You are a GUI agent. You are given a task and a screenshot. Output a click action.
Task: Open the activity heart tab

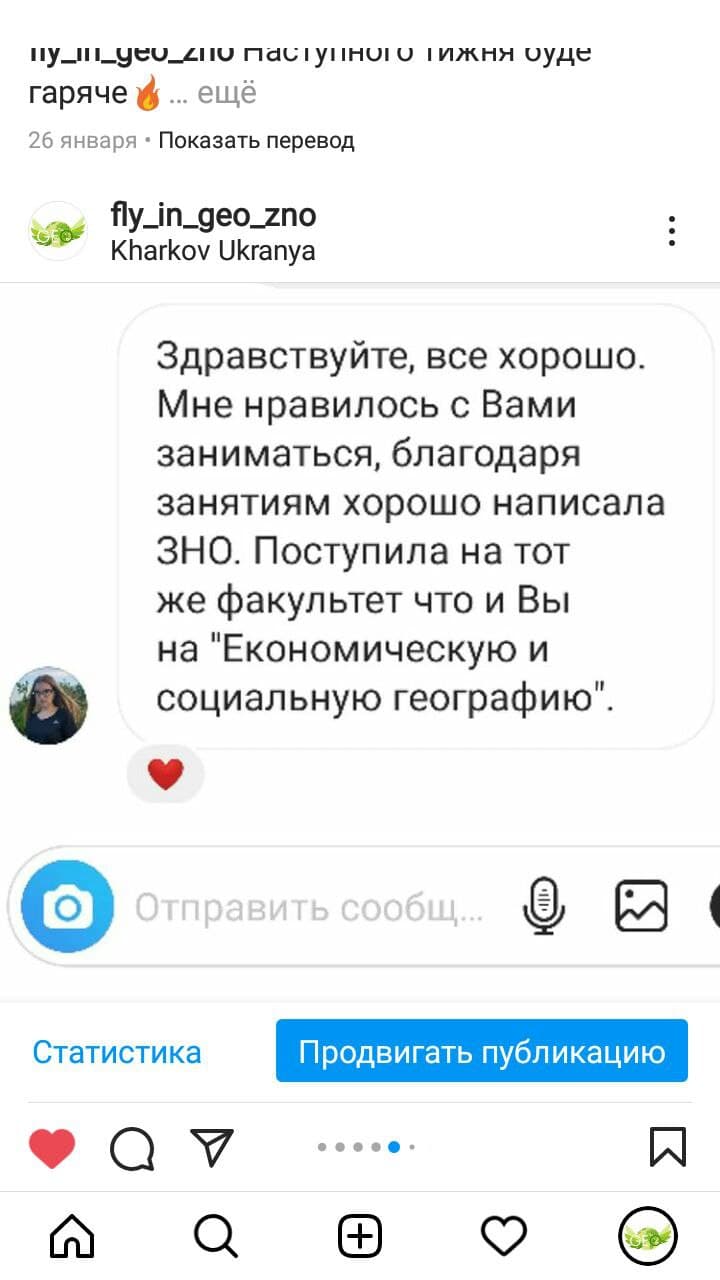(504, 1237)
